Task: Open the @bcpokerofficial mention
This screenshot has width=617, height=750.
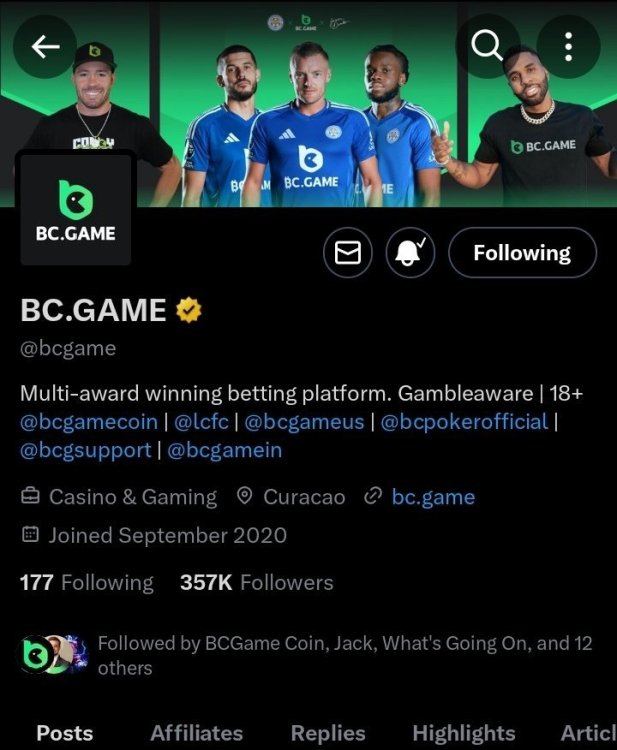Action: [465, 421]
